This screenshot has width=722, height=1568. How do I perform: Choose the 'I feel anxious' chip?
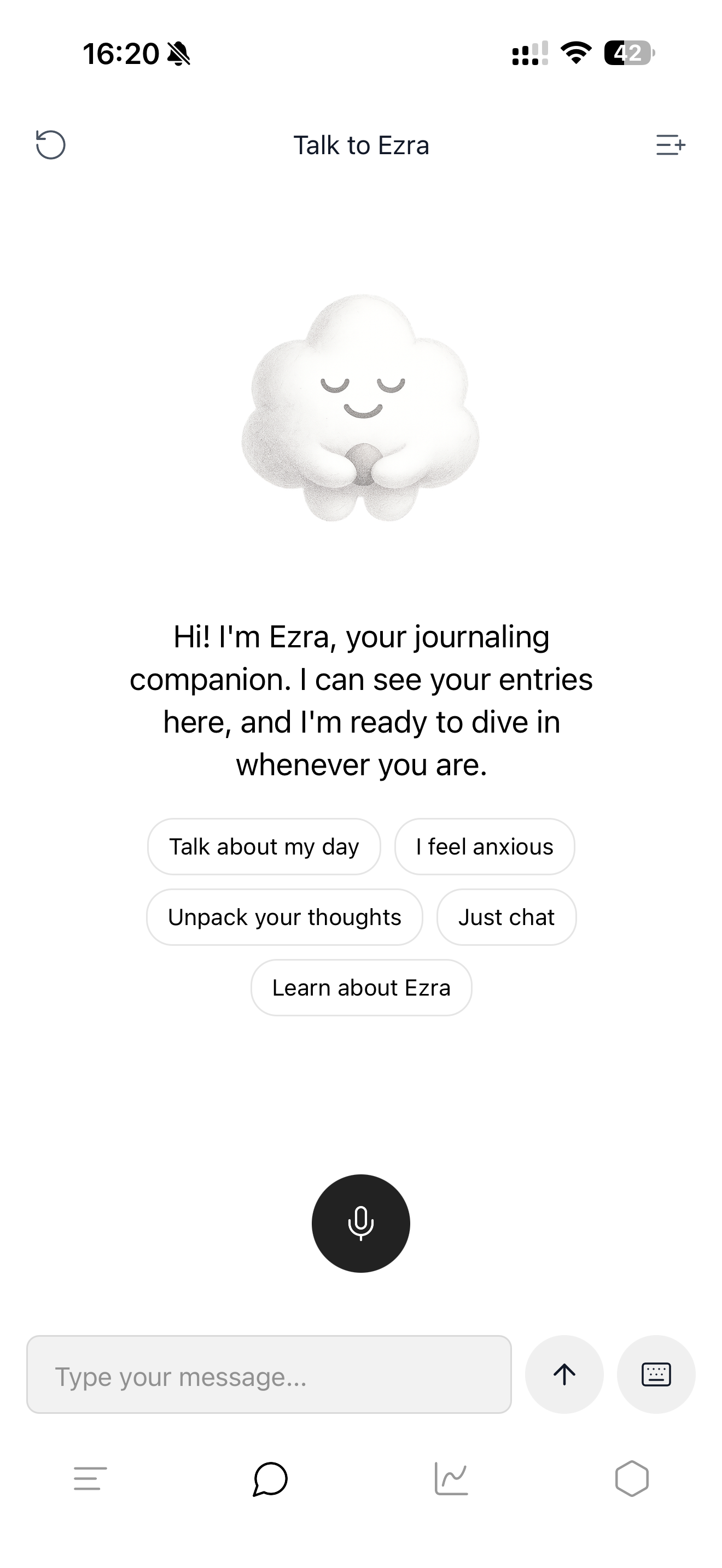485,847
